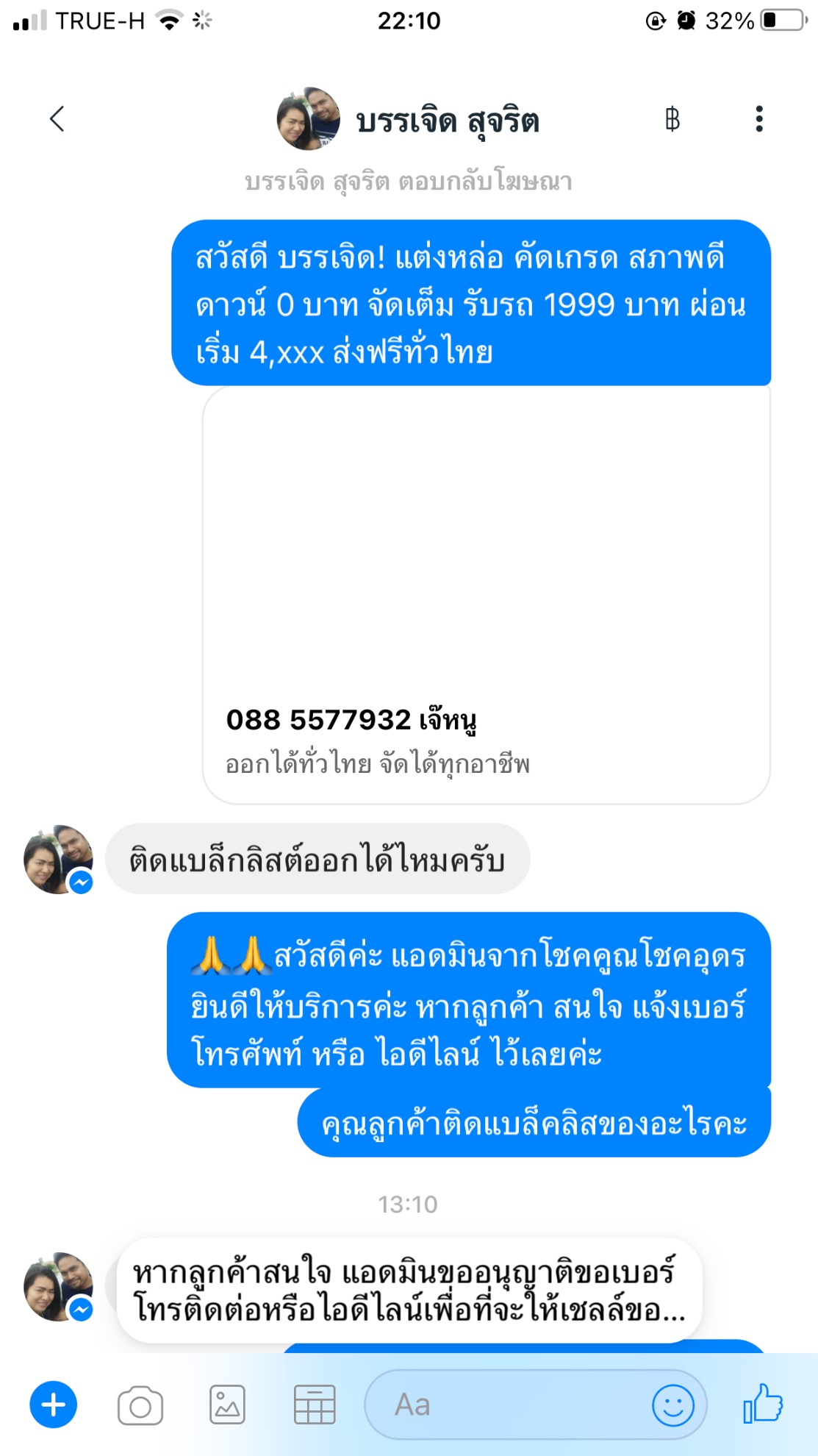The image size is (818, 1456).
Task: Focus the Aa message field
Action: pos(507,1405)
